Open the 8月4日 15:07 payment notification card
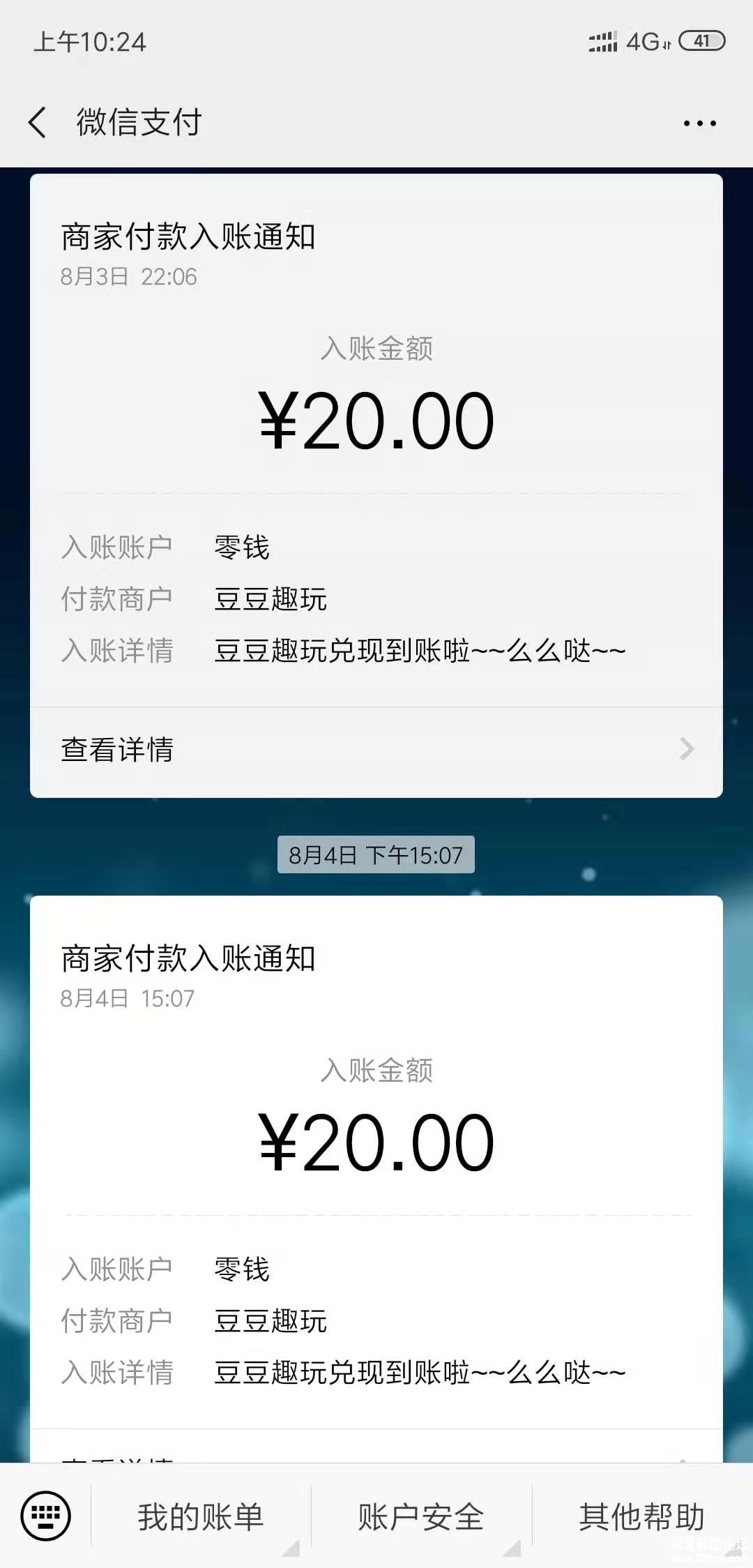This screenshot has width=753, height=1568. [376, 1144]
